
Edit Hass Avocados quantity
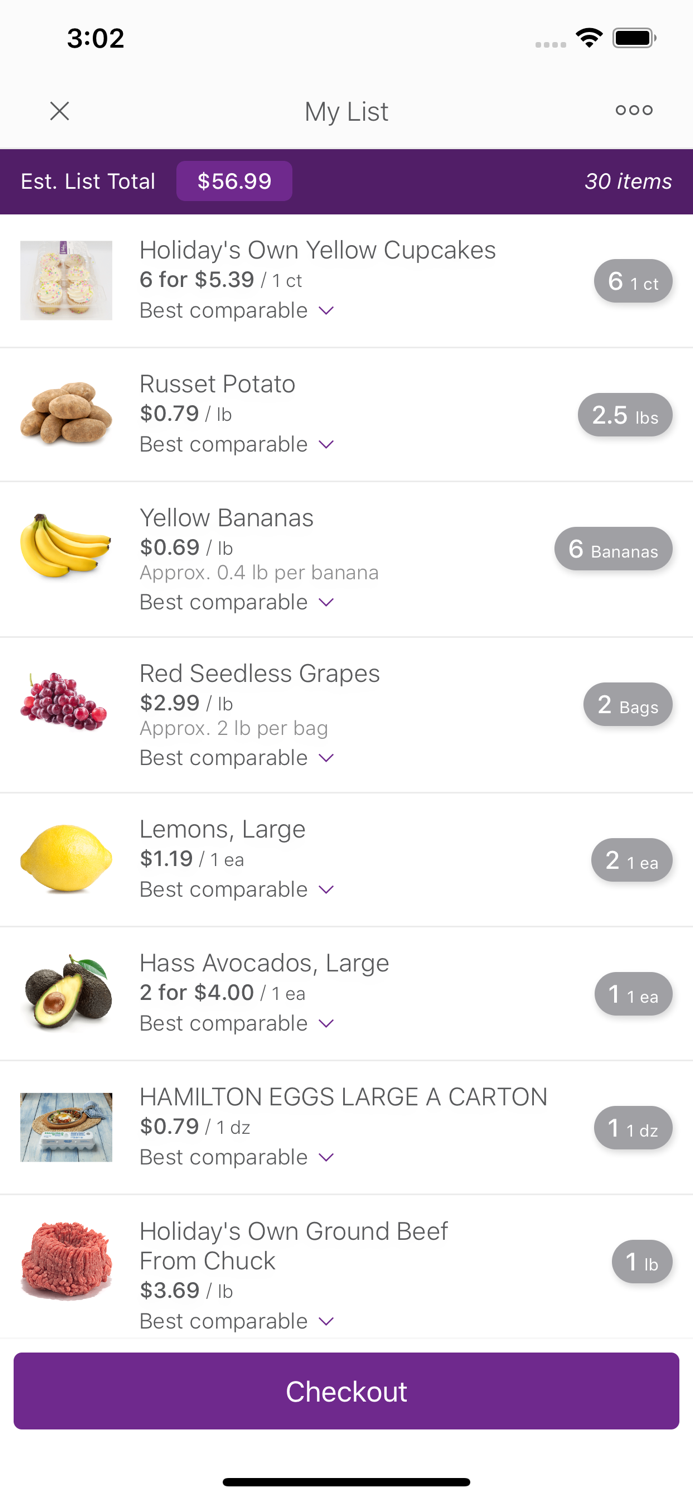coord(633,995)
